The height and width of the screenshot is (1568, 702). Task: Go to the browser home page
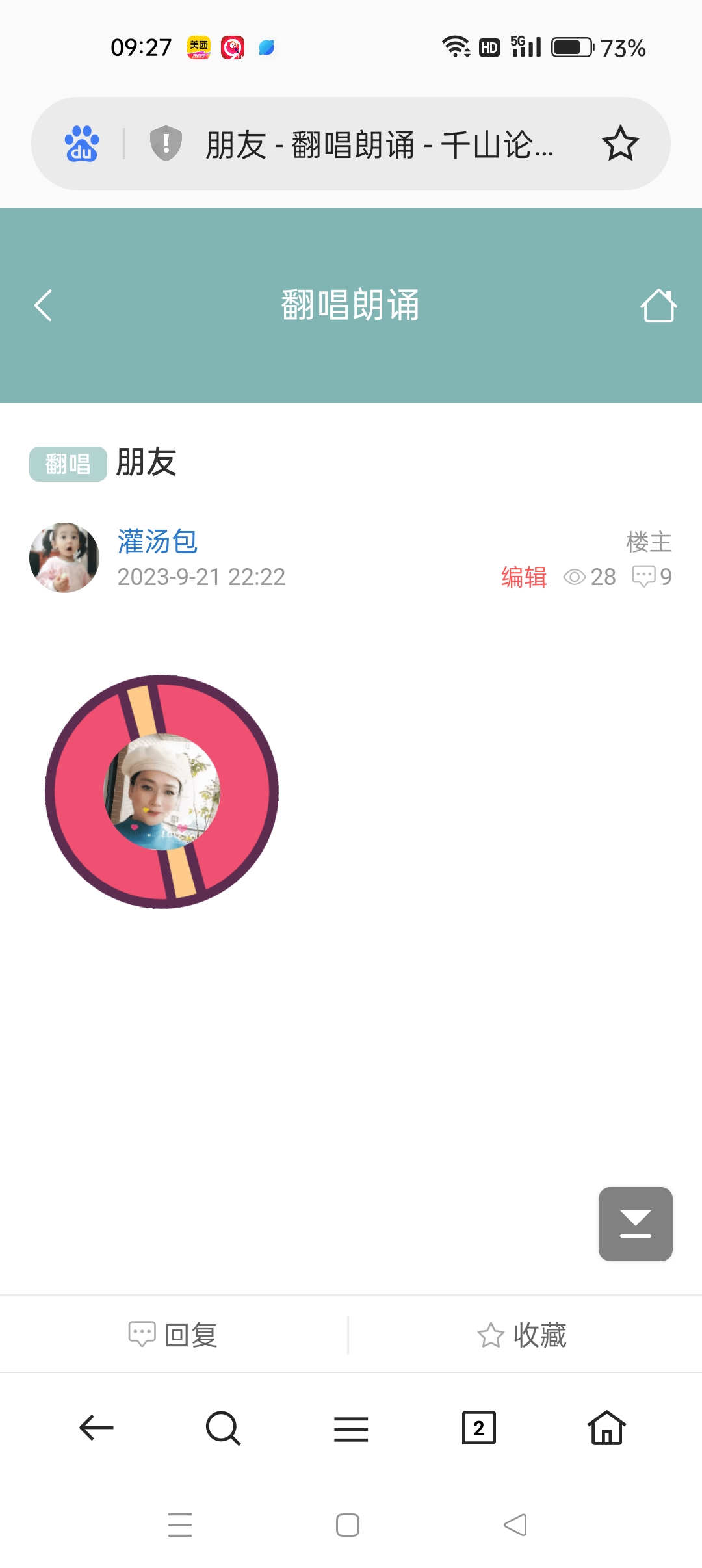click(606, 1428)
